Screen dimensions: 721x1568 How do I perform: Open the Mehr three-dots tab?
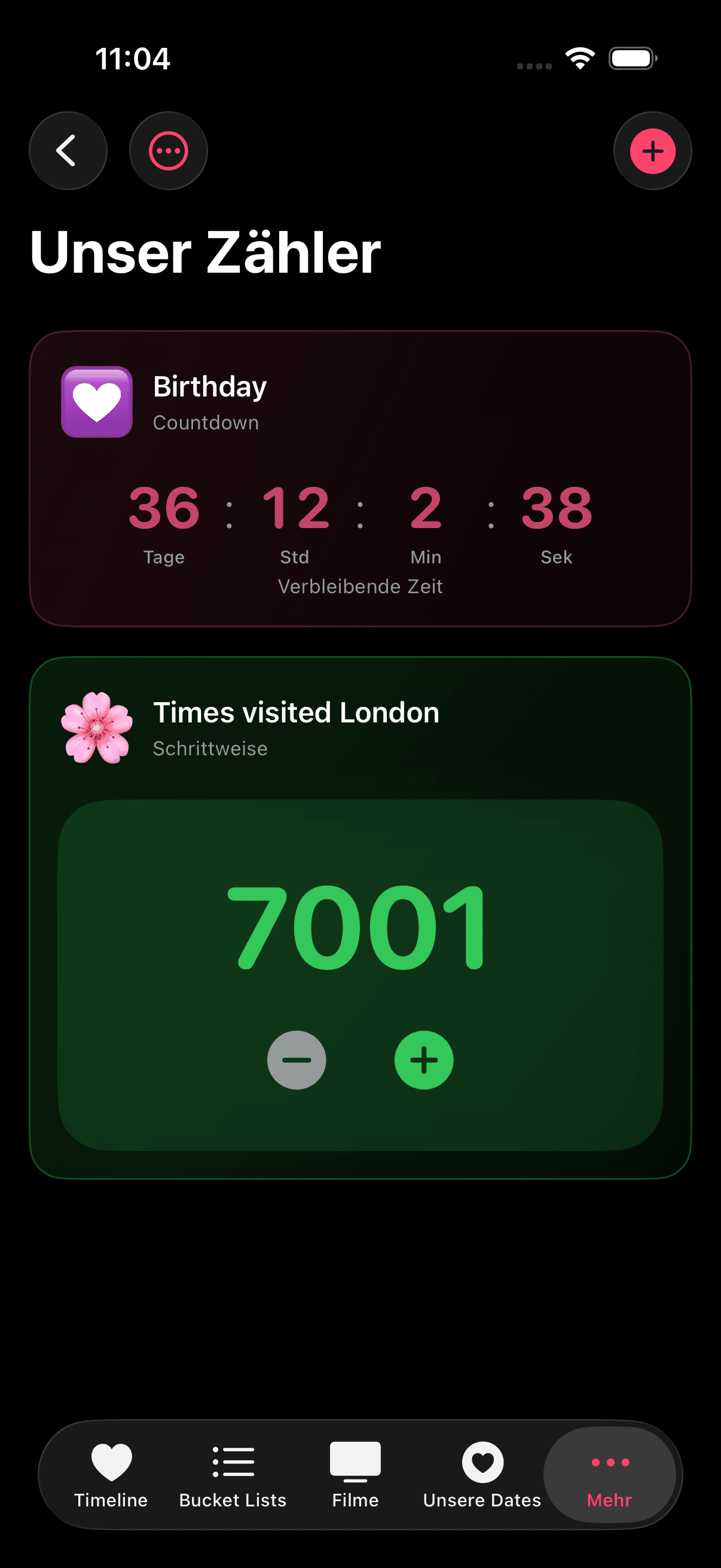609,1460
